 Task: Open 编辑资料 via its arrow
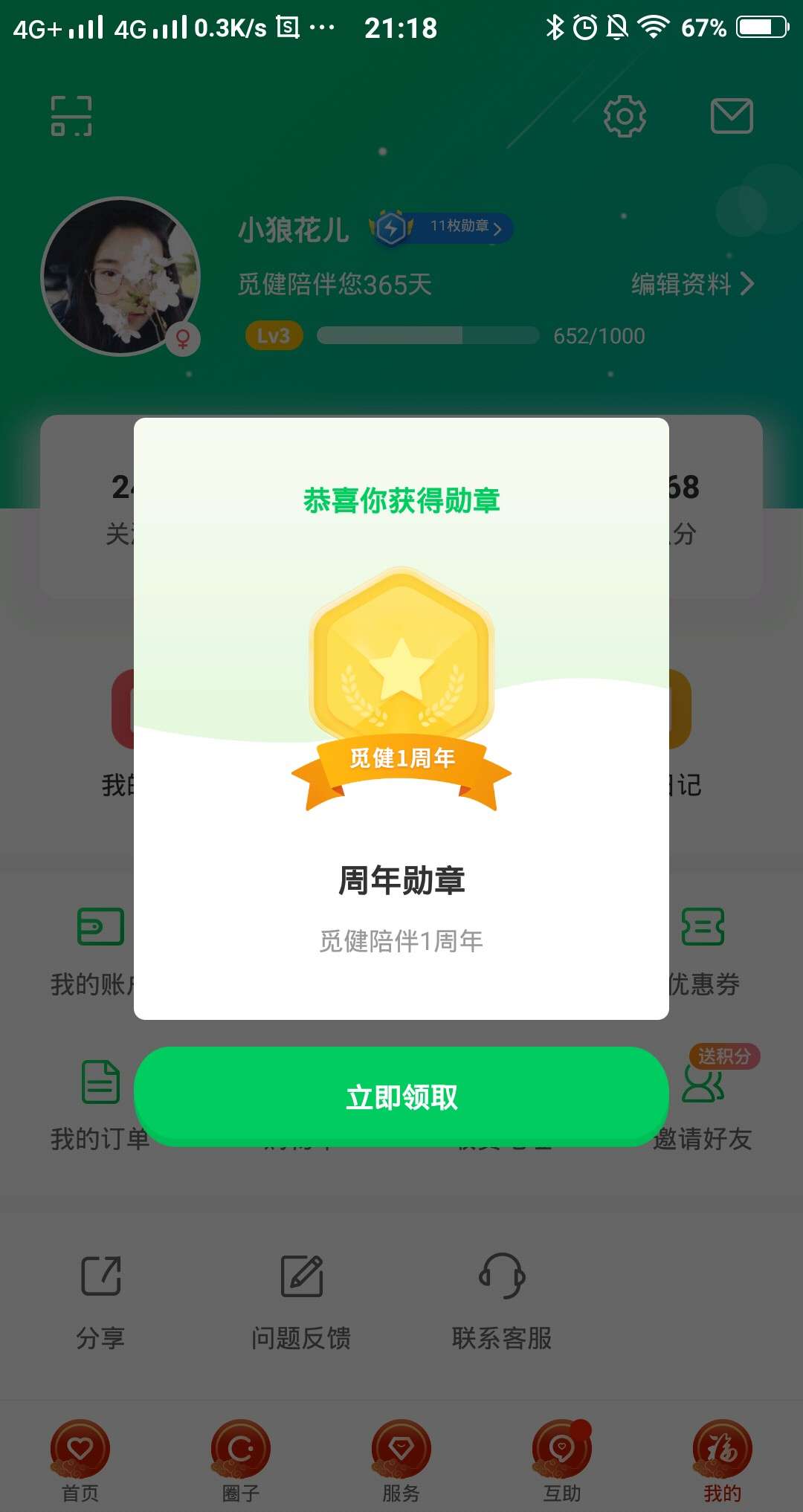[749, 283]
